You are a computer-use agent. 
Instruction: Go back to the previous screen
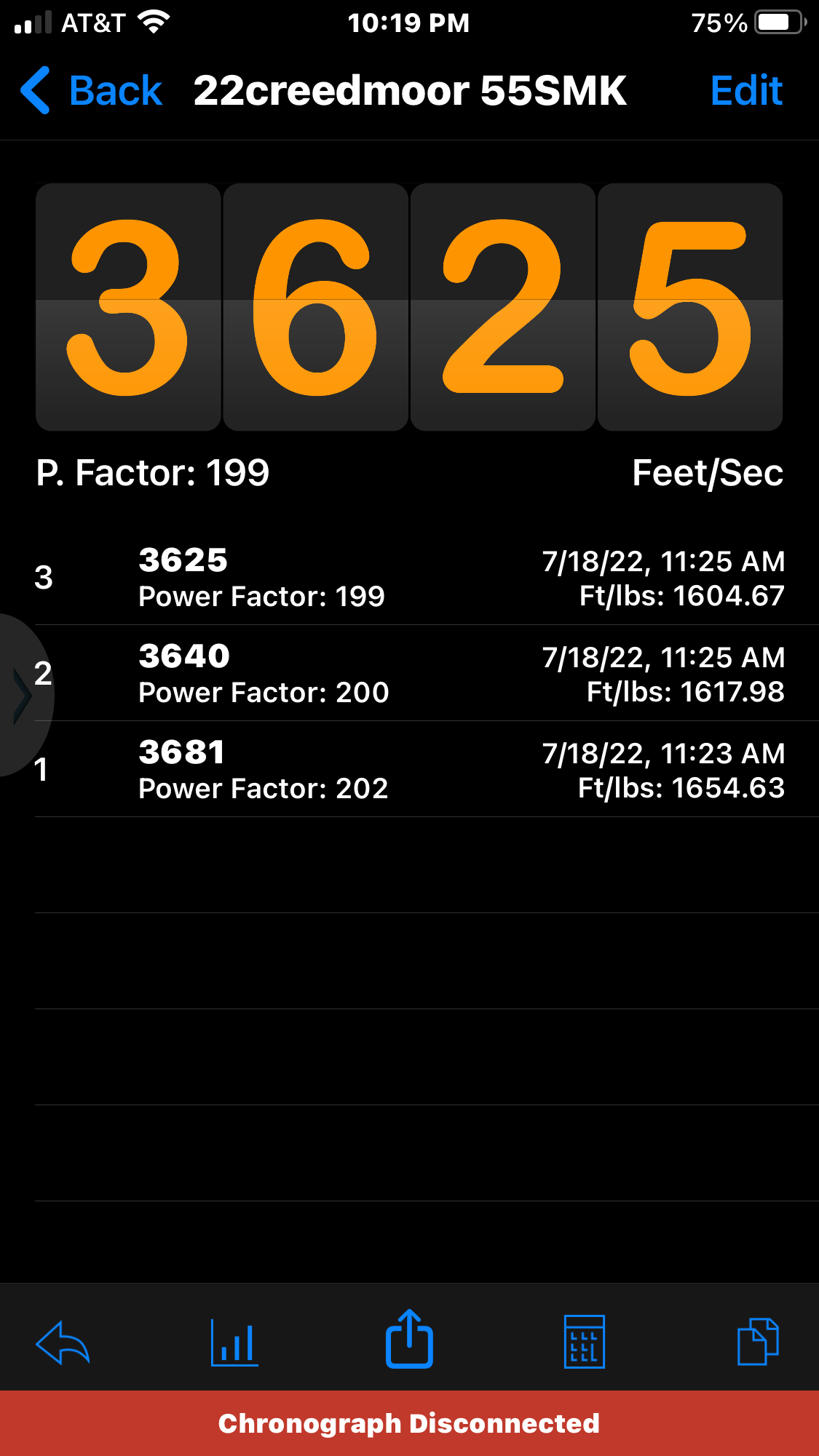pos(91,91)
